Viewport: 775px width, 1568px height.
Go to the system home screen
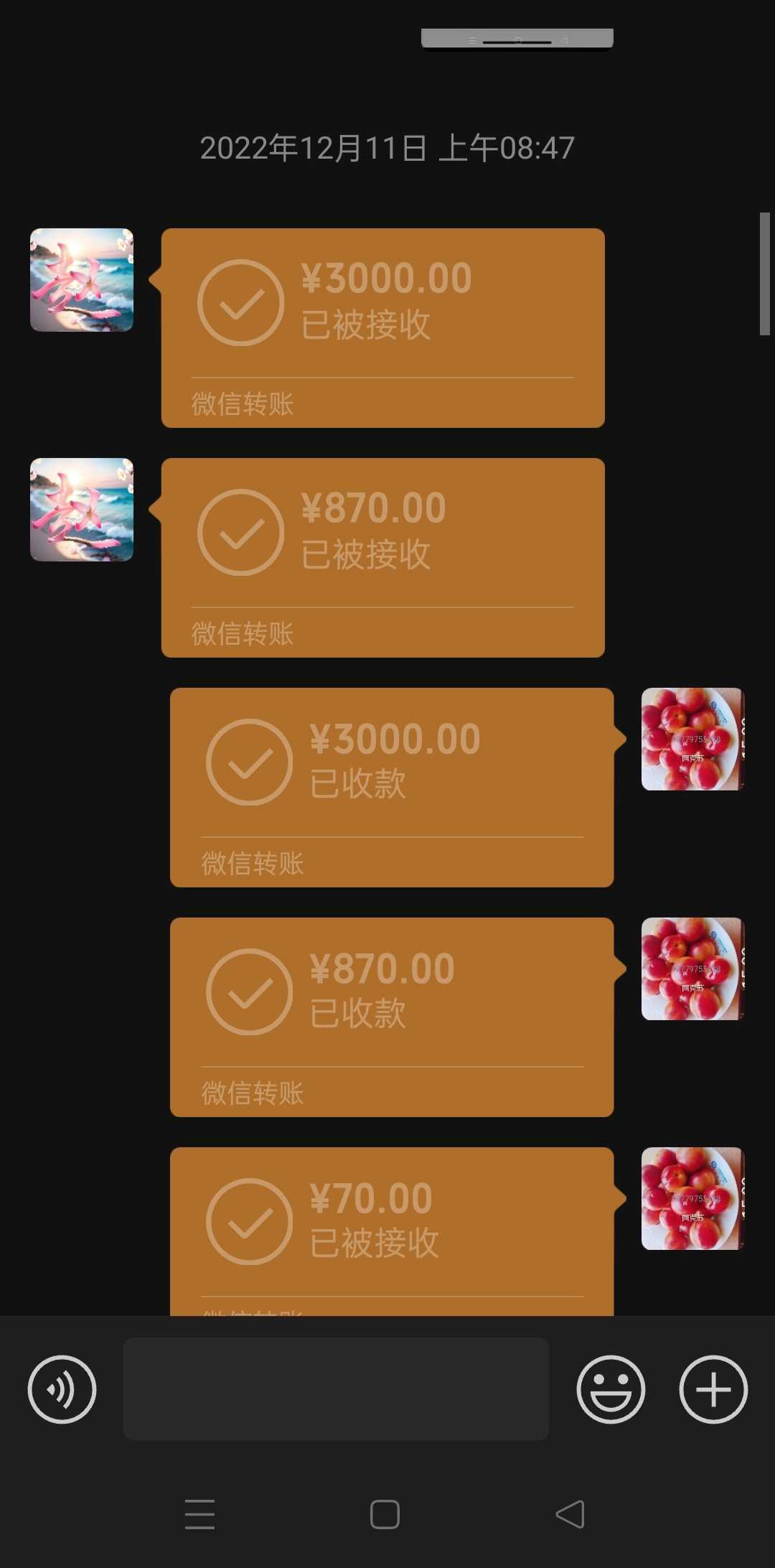pos(385,1514)
